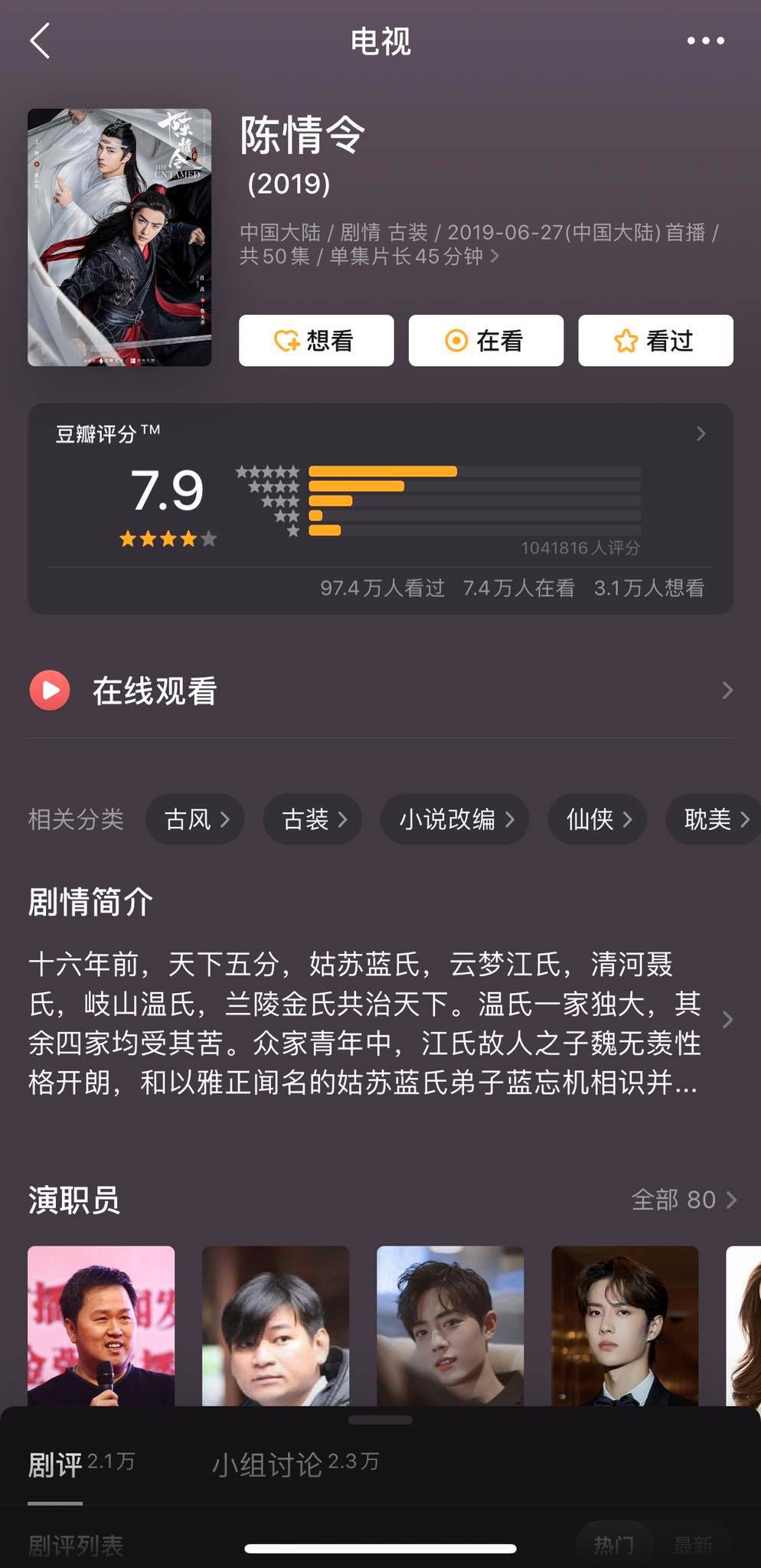This screenshot has height=1568, width=761.
Task: Select the 古装 category chip
Action: (x=313, y=820)
